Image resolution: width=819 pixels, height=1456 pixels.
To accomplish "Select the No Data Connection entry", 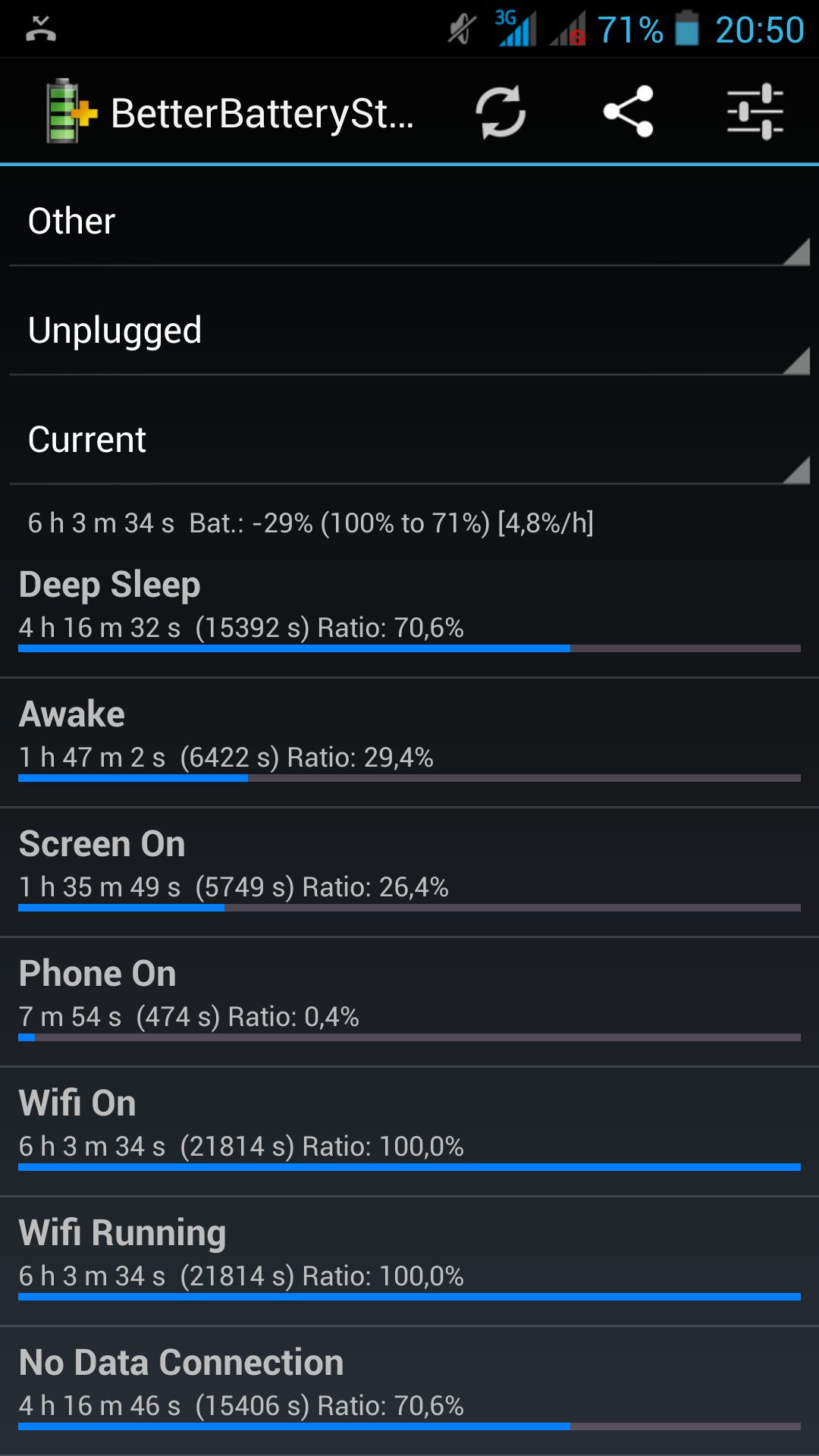I will (x=409, y=1391).
